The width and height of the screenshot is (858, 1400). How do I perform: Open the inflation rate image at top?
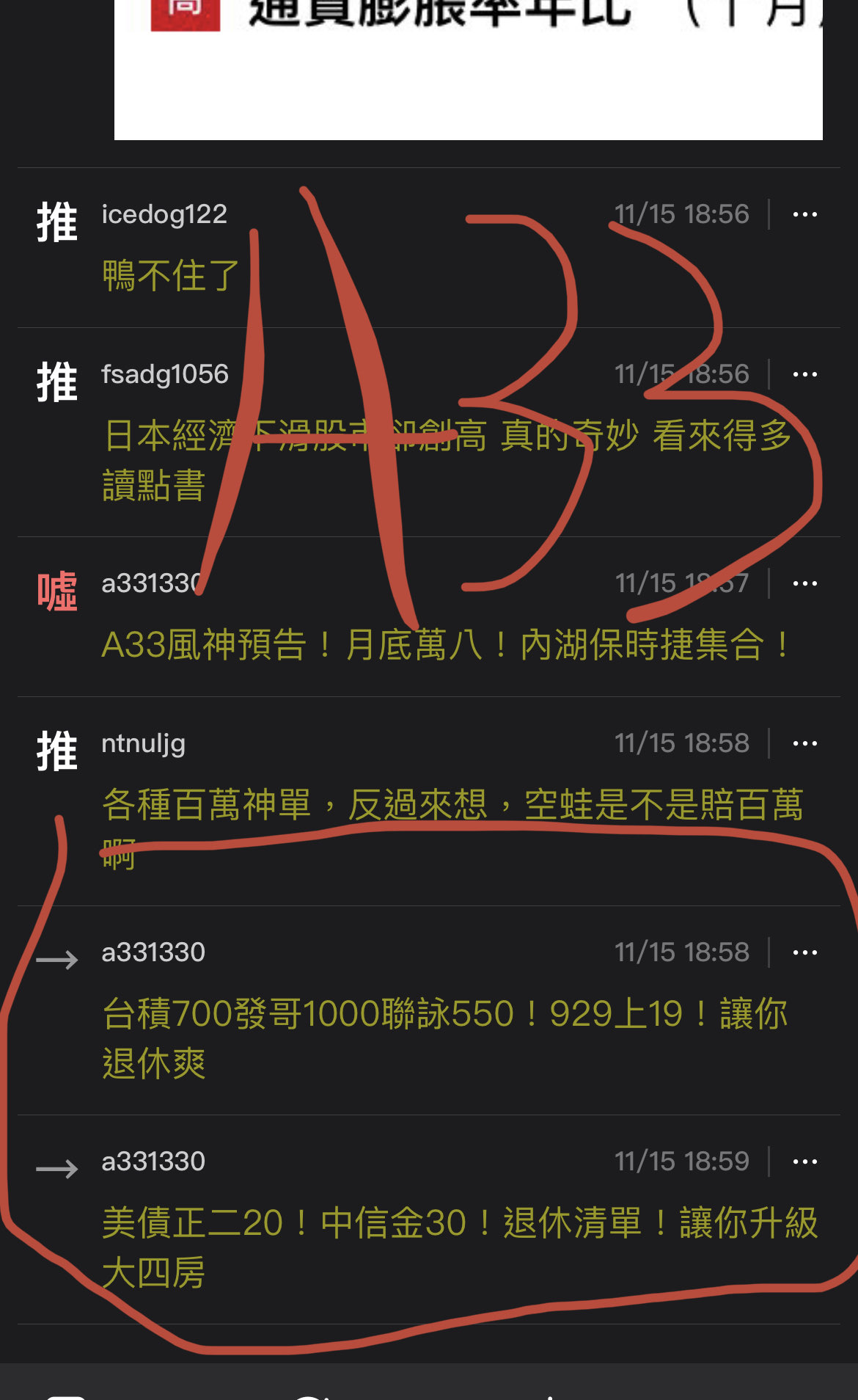pos(469,70)
